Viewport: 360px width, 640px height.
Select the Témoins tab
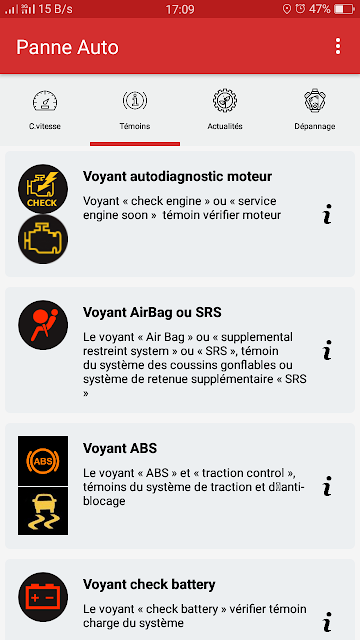[x=135, y=111]
